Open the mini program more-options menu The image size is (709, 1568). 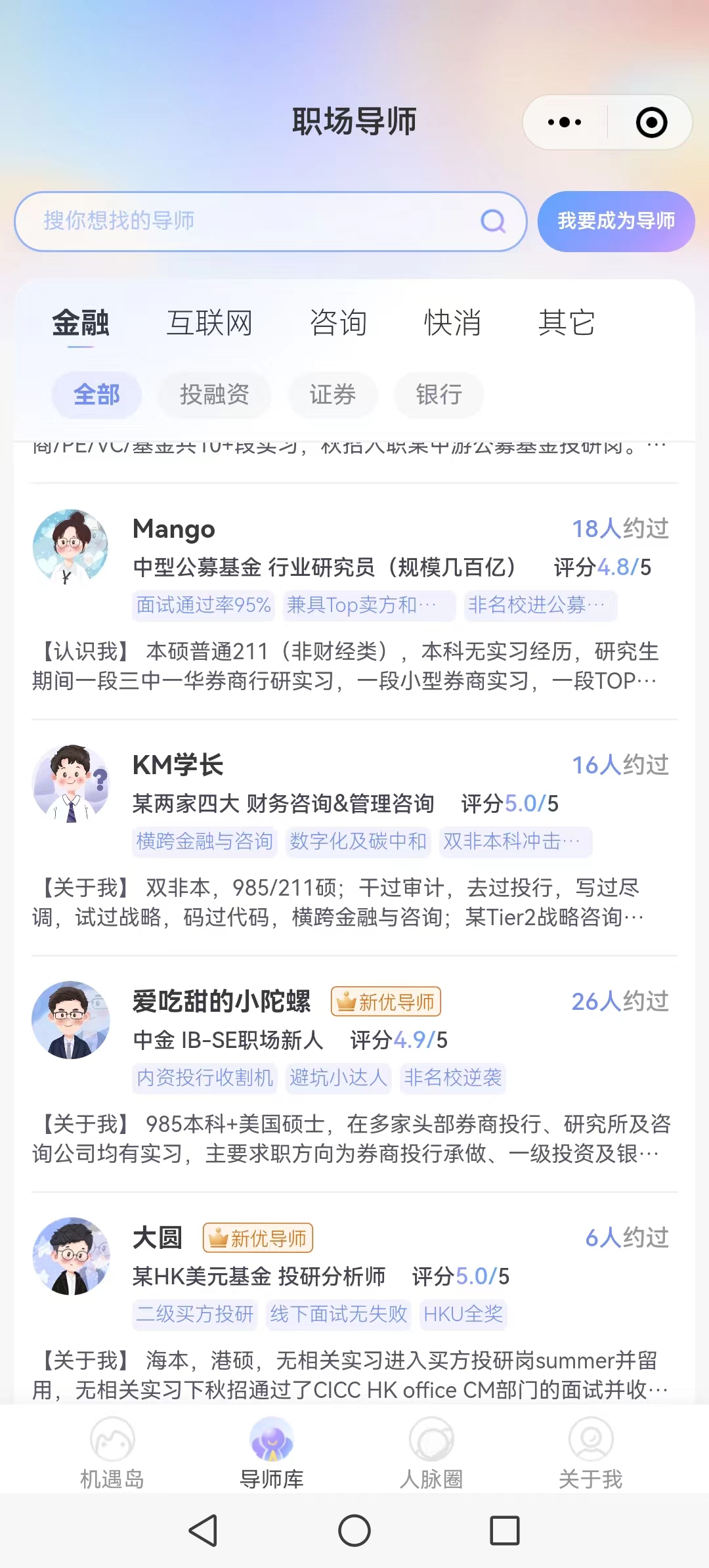(565, 122)
